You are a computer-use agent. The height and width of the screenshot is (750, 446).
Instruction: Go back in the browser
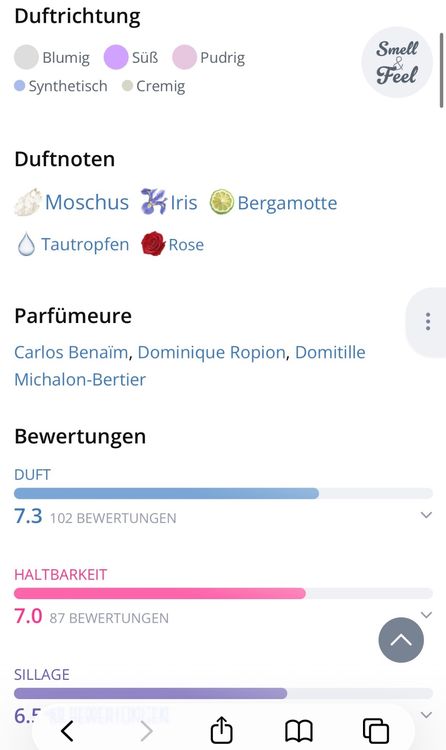pyautogui.click(x=67, y=731)
